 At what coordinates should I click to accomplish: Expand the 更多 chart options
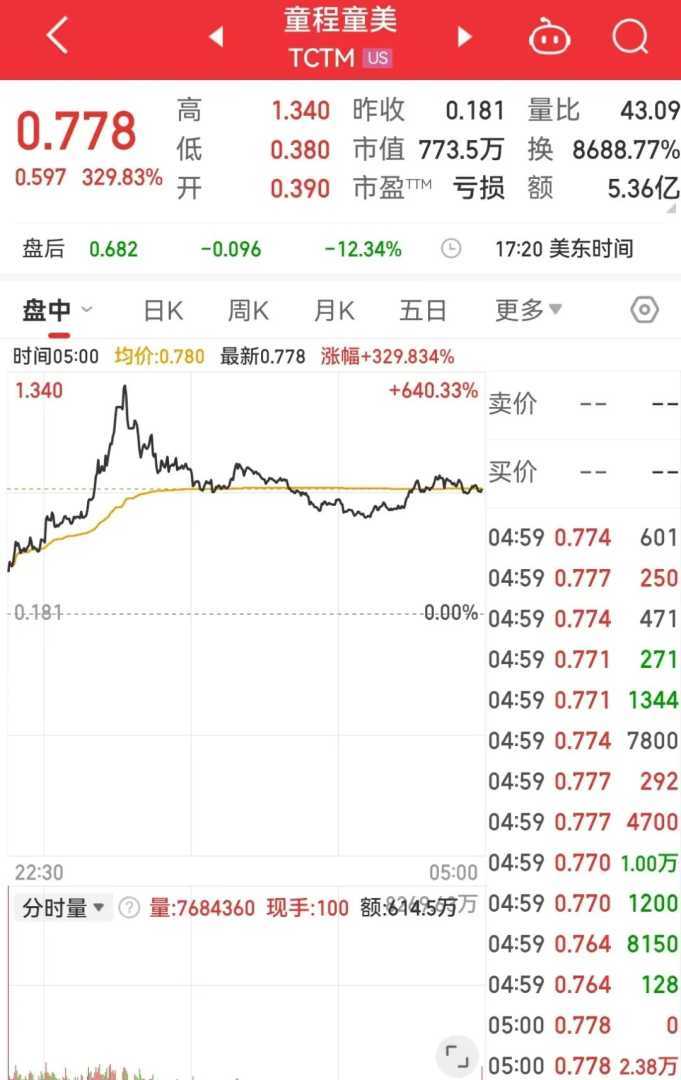[528, 311]
